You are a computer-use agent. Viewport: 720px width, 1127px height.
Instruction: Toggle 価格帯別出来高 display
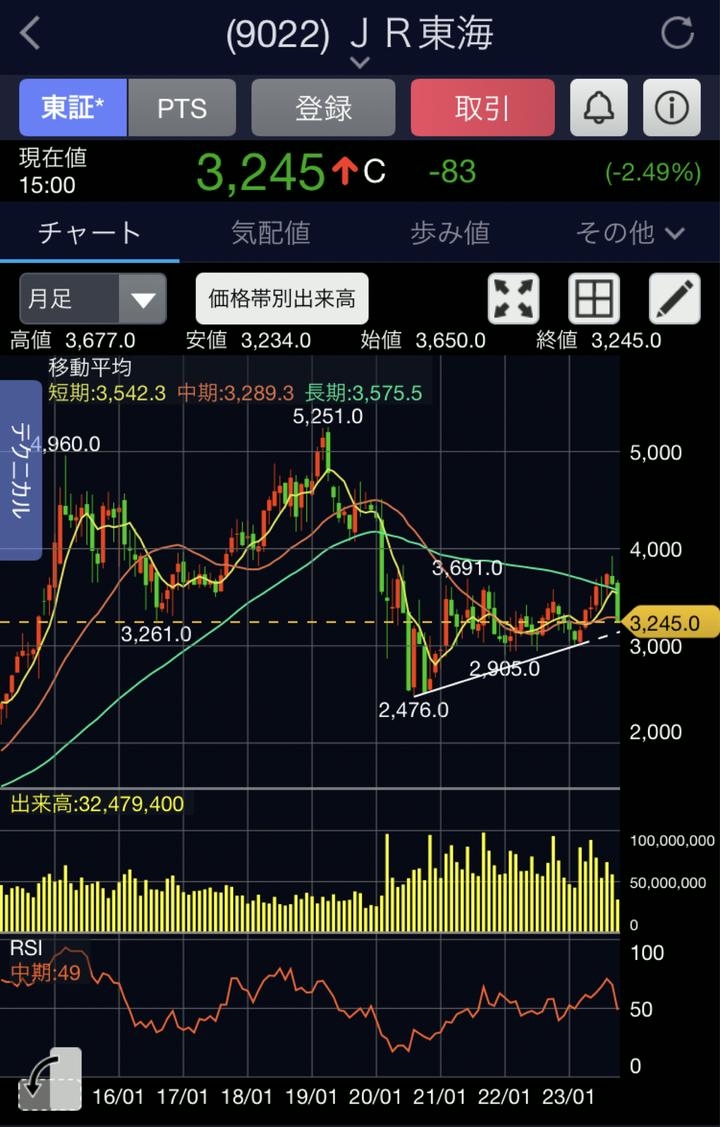[x=282, y=298]
